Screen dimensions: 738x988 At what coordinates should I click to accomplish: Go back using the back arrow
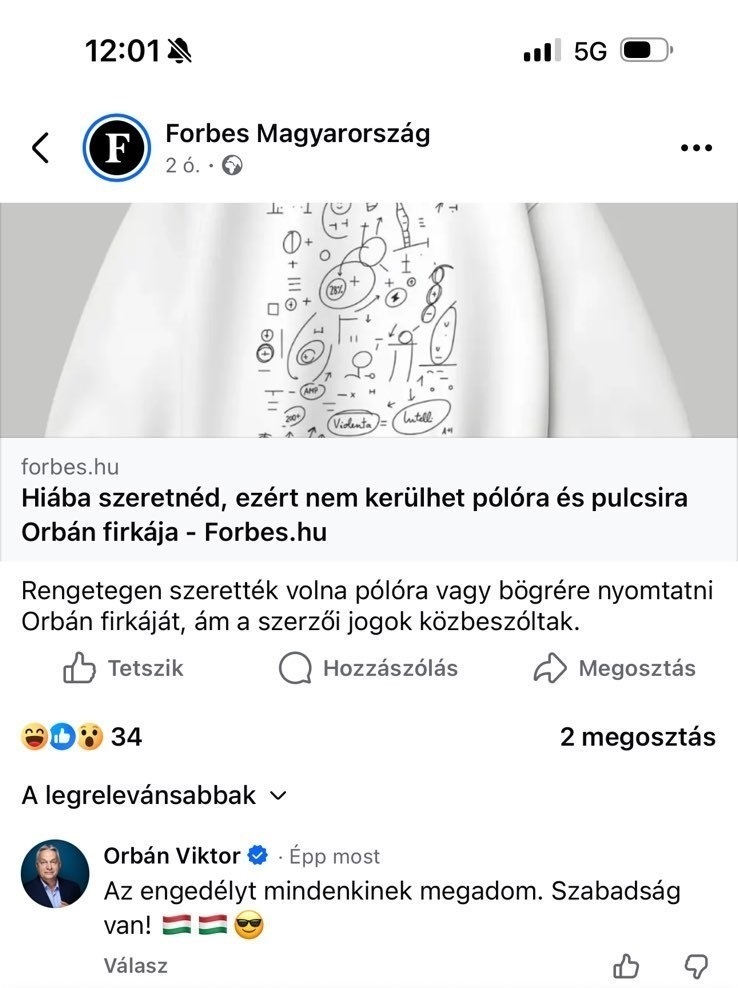click(x=40, y=148)
